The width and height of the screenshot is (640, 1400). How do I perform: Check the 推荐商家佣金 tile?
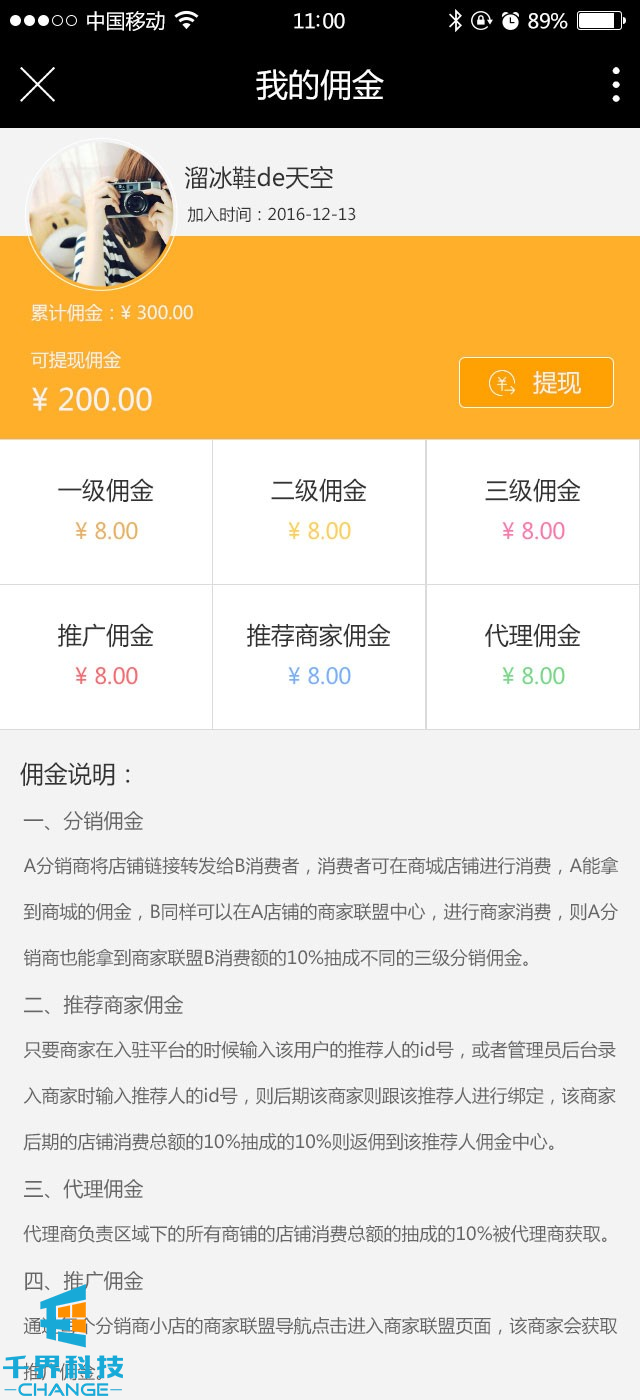point(319,656)
